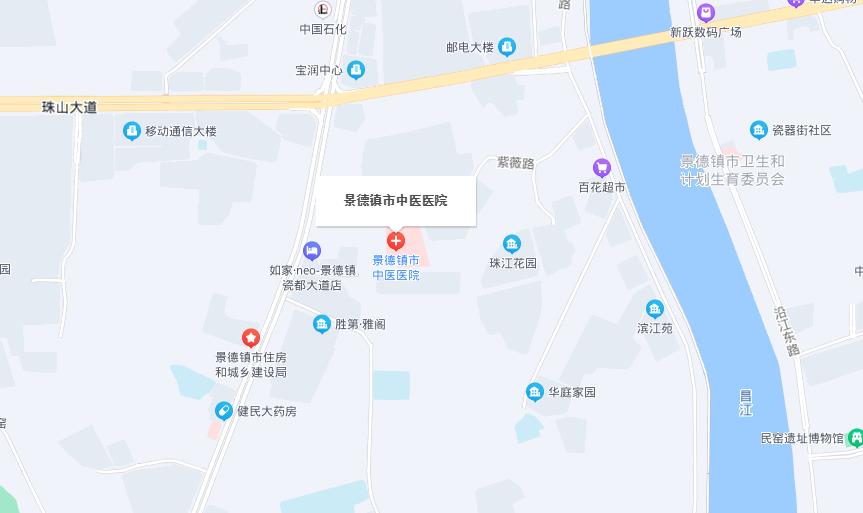Screen dimensions: 863x513
Task: Open the 新跃数码广场 shopping marker
Action: point(706,13)
